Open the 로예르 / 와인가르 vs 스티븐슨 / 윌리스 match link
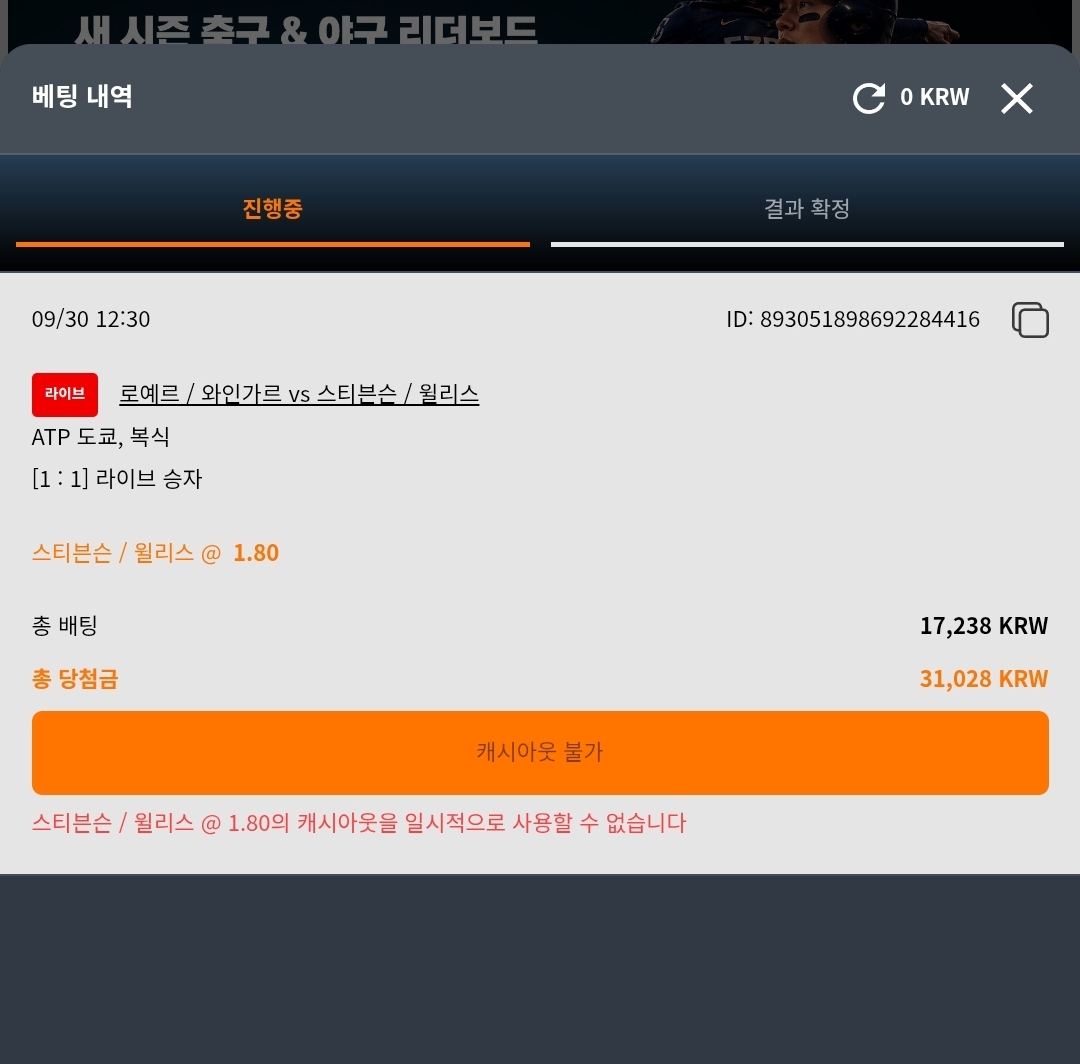1080x1064 pixels. click(299, 394)
